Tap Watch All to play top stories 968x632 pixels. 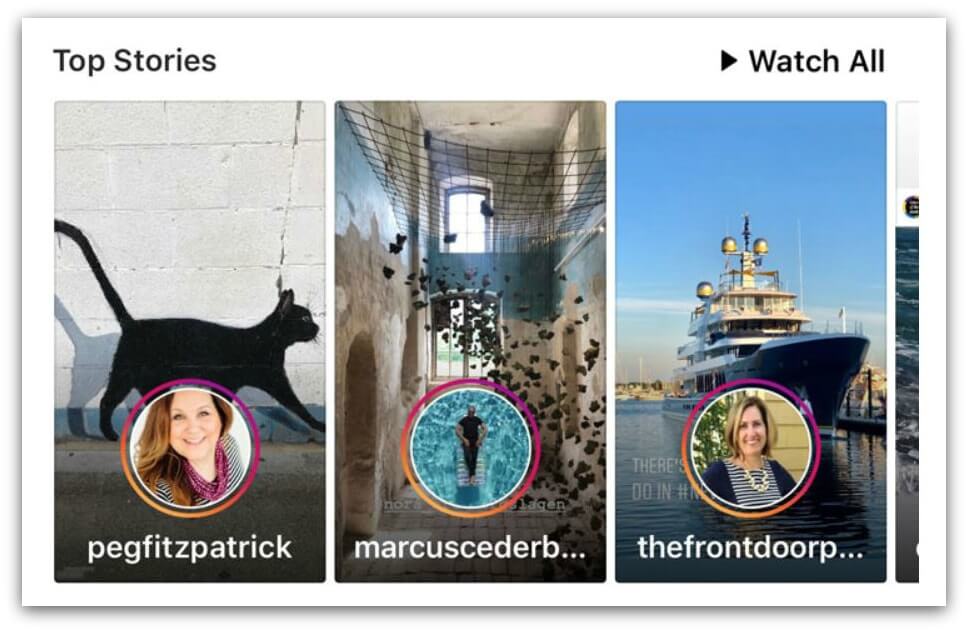[802, 61]
